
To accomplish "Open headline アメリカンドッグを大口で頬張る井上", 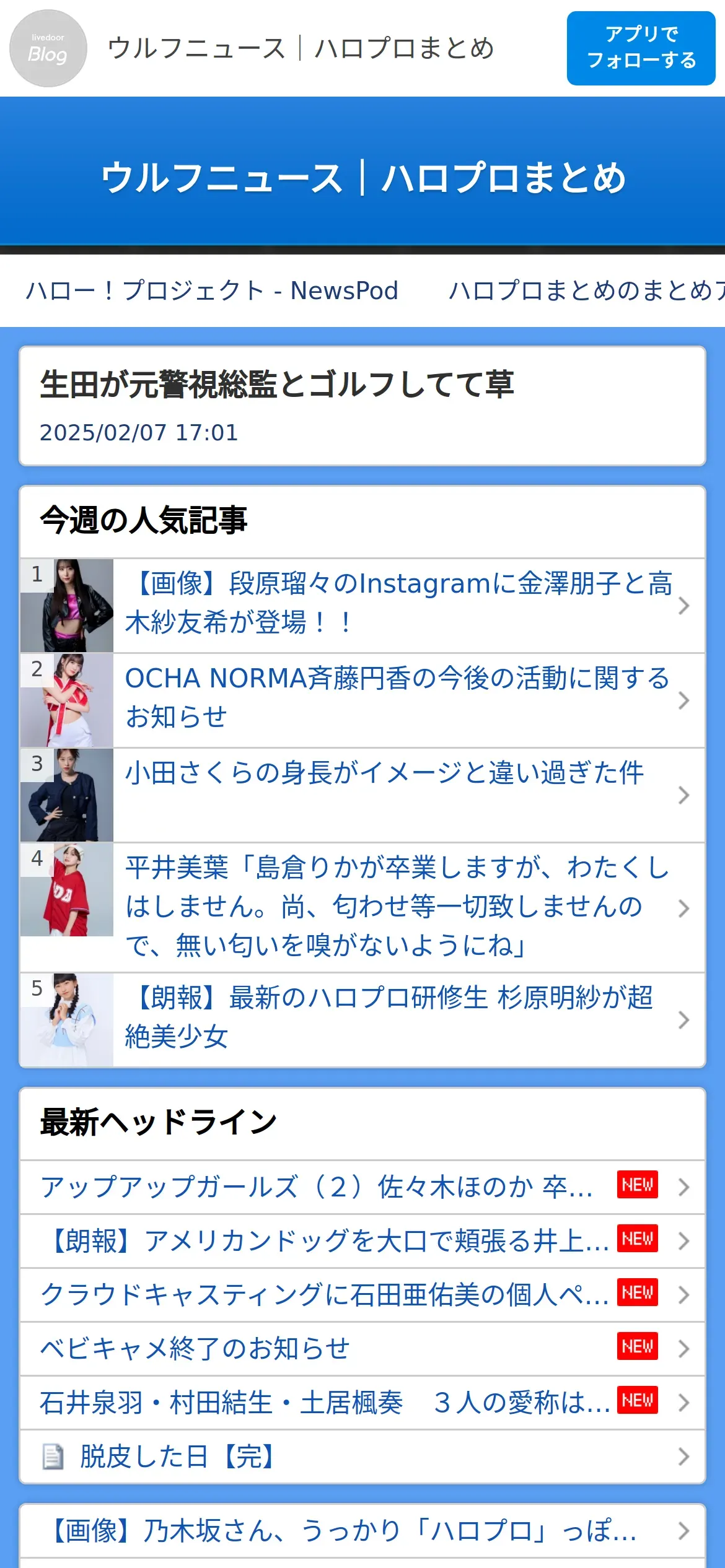I will click(362, 1240).
